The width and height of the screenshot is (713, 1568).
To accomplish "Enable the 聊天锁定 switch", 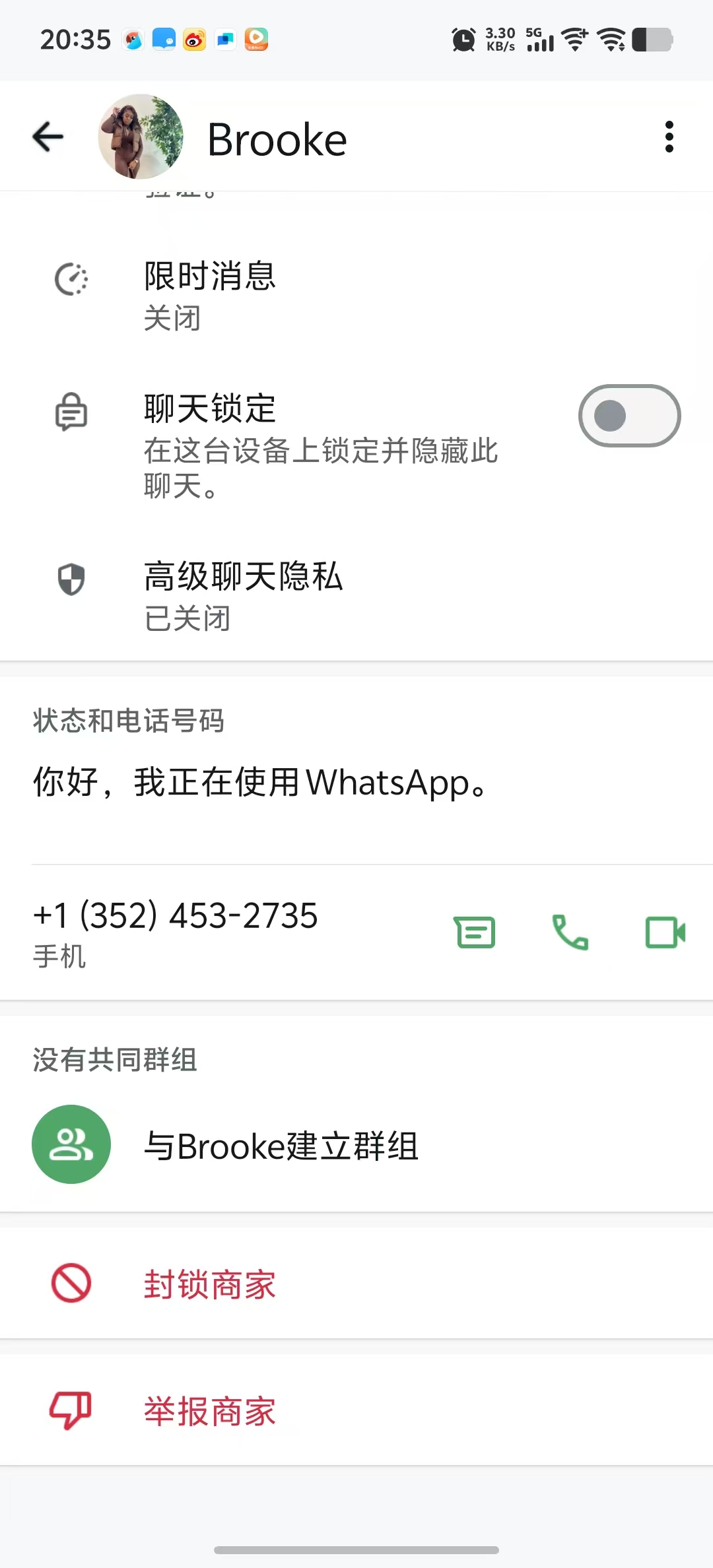I will pyautogui.click(x=628, y=415).
